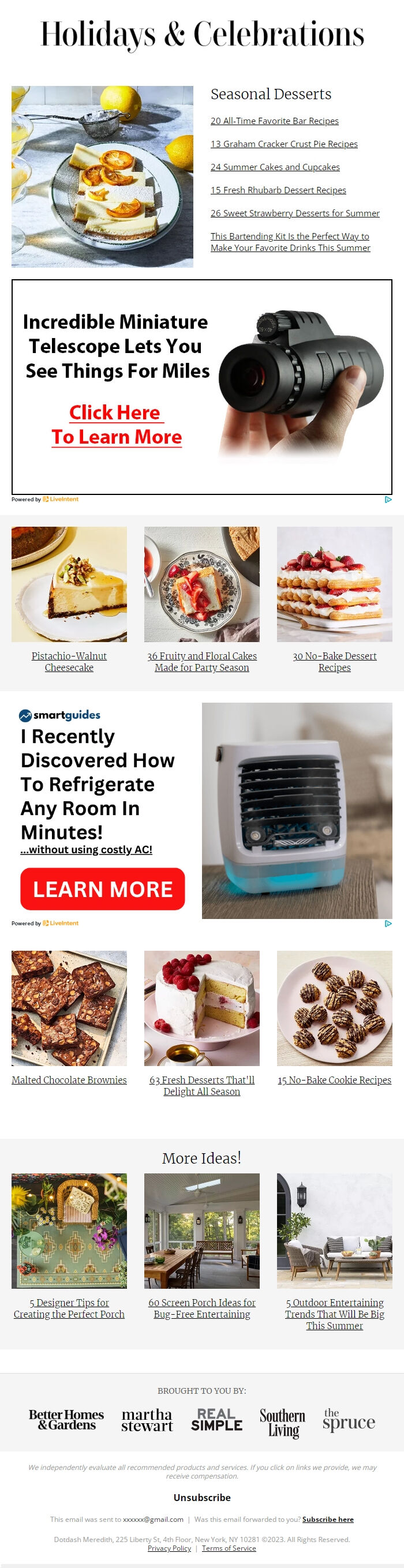Open 5 Designer Tips for Perfect Porch

pyautogui.click(x=69, y=1309)
